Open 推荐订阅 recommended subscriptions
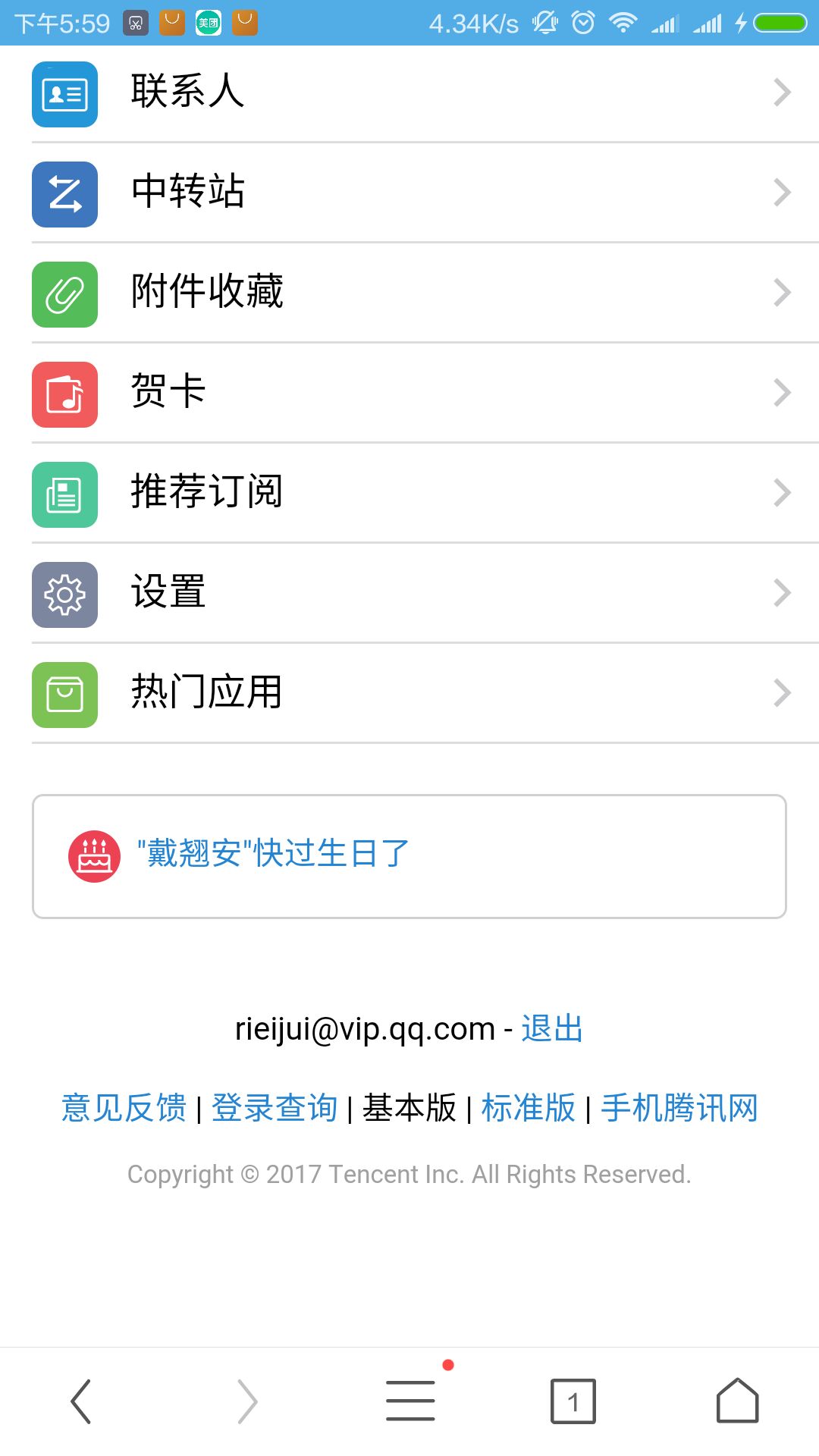Screen dimensions: 819x1456 pyautogui.click(x=409, y=493)
